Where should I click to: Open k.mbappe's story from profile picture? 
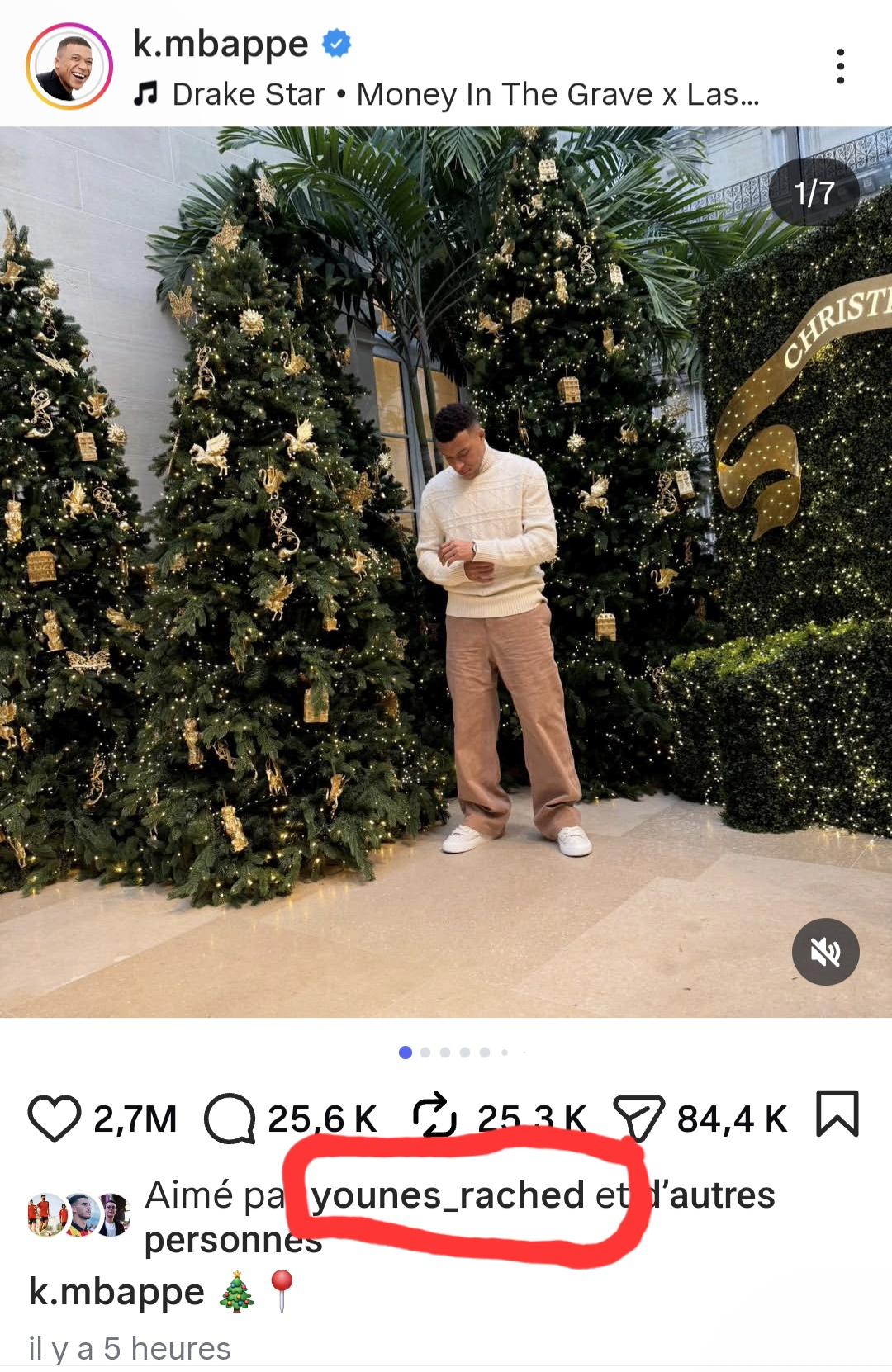[69, 66]
